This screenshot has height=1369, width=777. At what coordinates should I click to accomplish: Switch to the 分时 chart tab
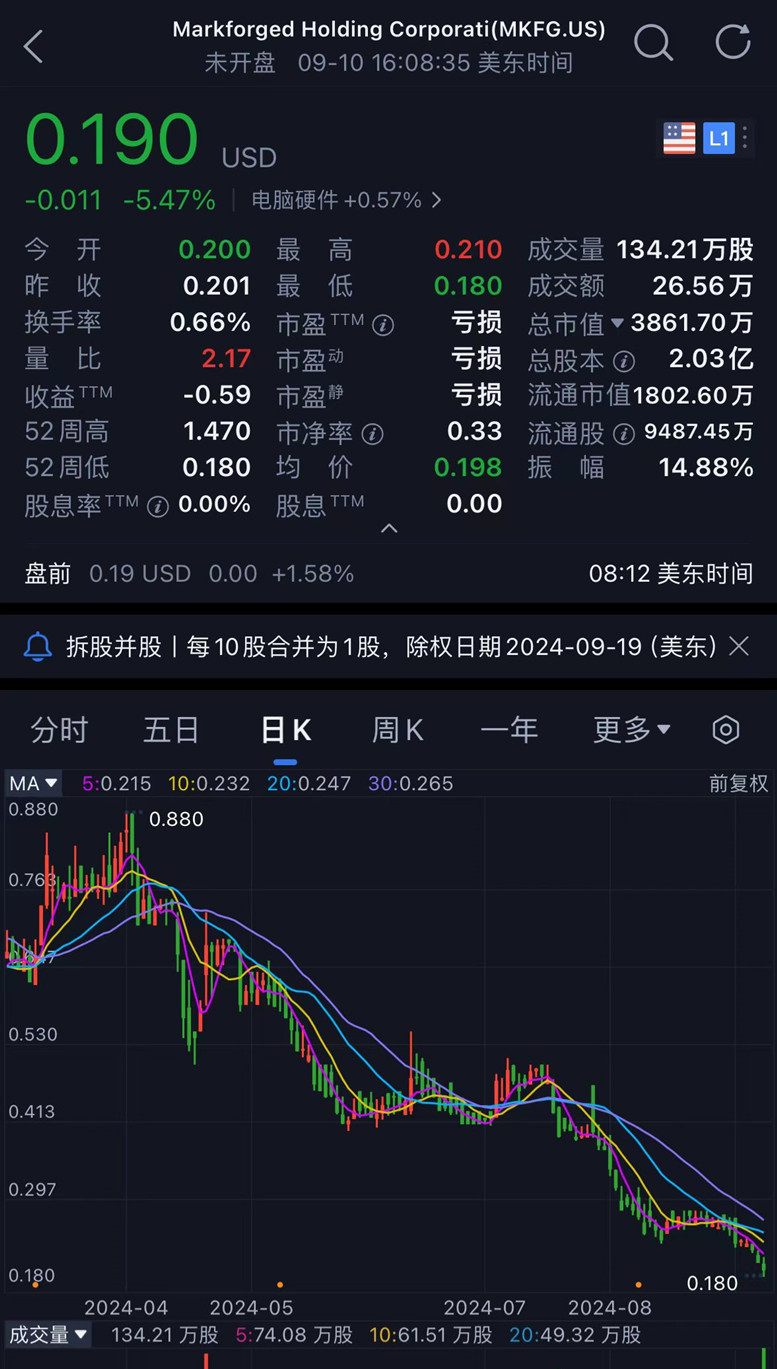[x=59, y=730]
